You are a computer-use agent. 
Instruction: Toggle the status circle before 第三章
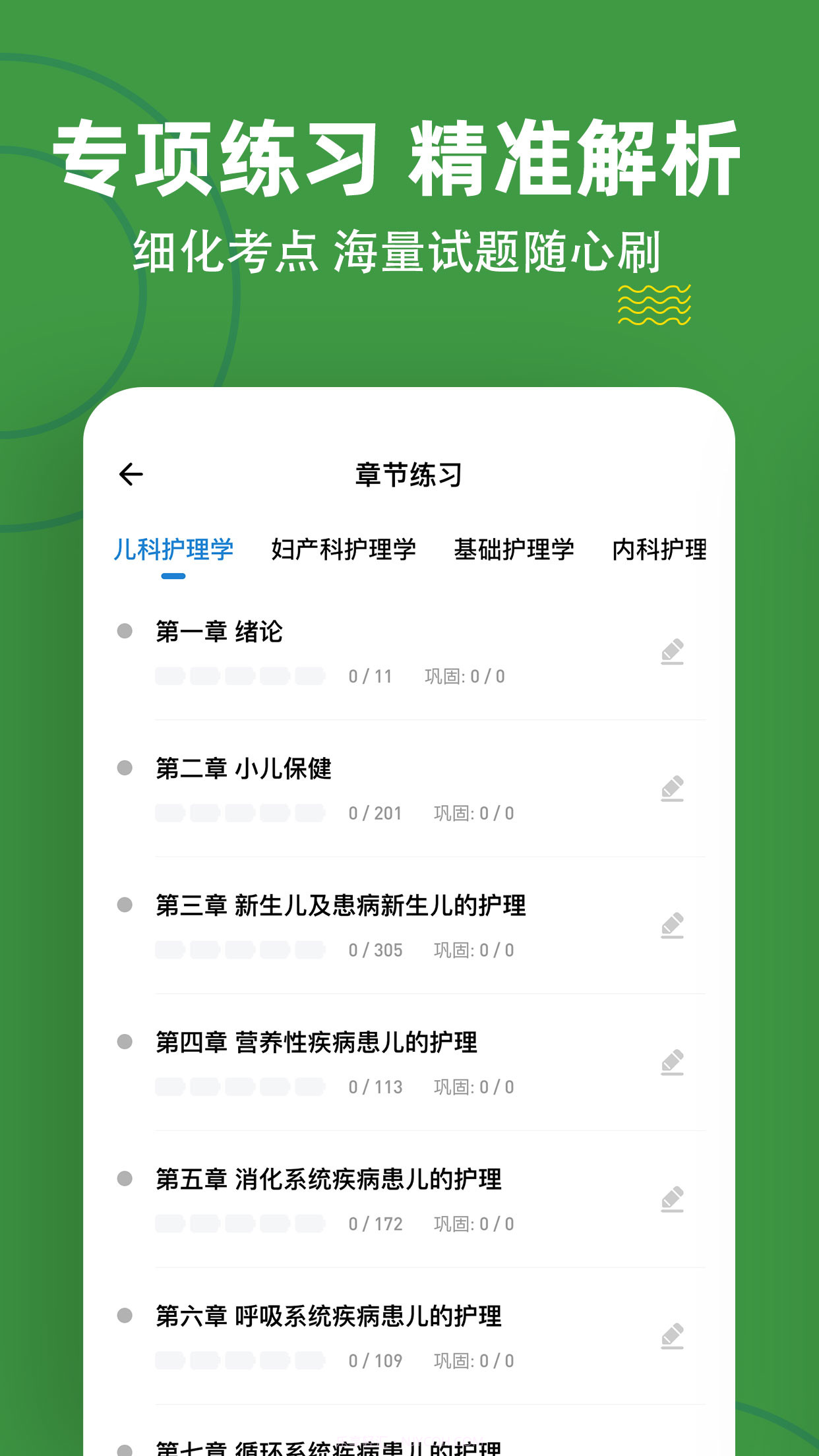tap(123, 905)
